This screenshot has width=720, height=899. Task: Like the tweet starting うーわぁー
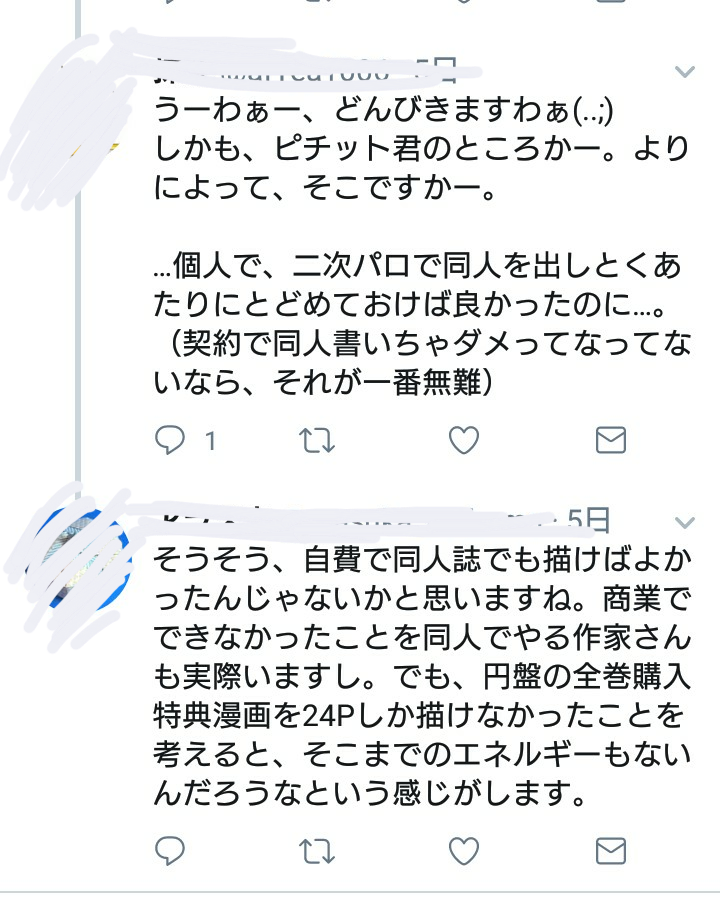pyautogui.click(x=463, y=439)
